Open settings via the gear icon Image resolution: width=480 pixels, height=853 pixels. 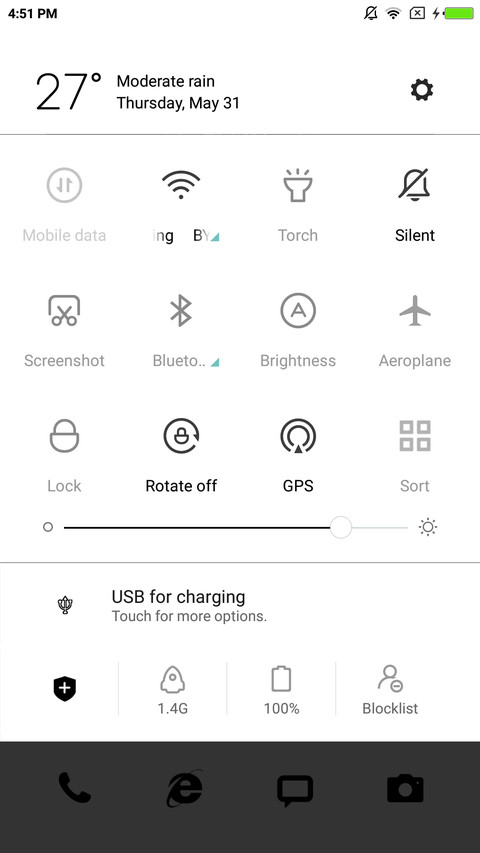pos(422,90)
